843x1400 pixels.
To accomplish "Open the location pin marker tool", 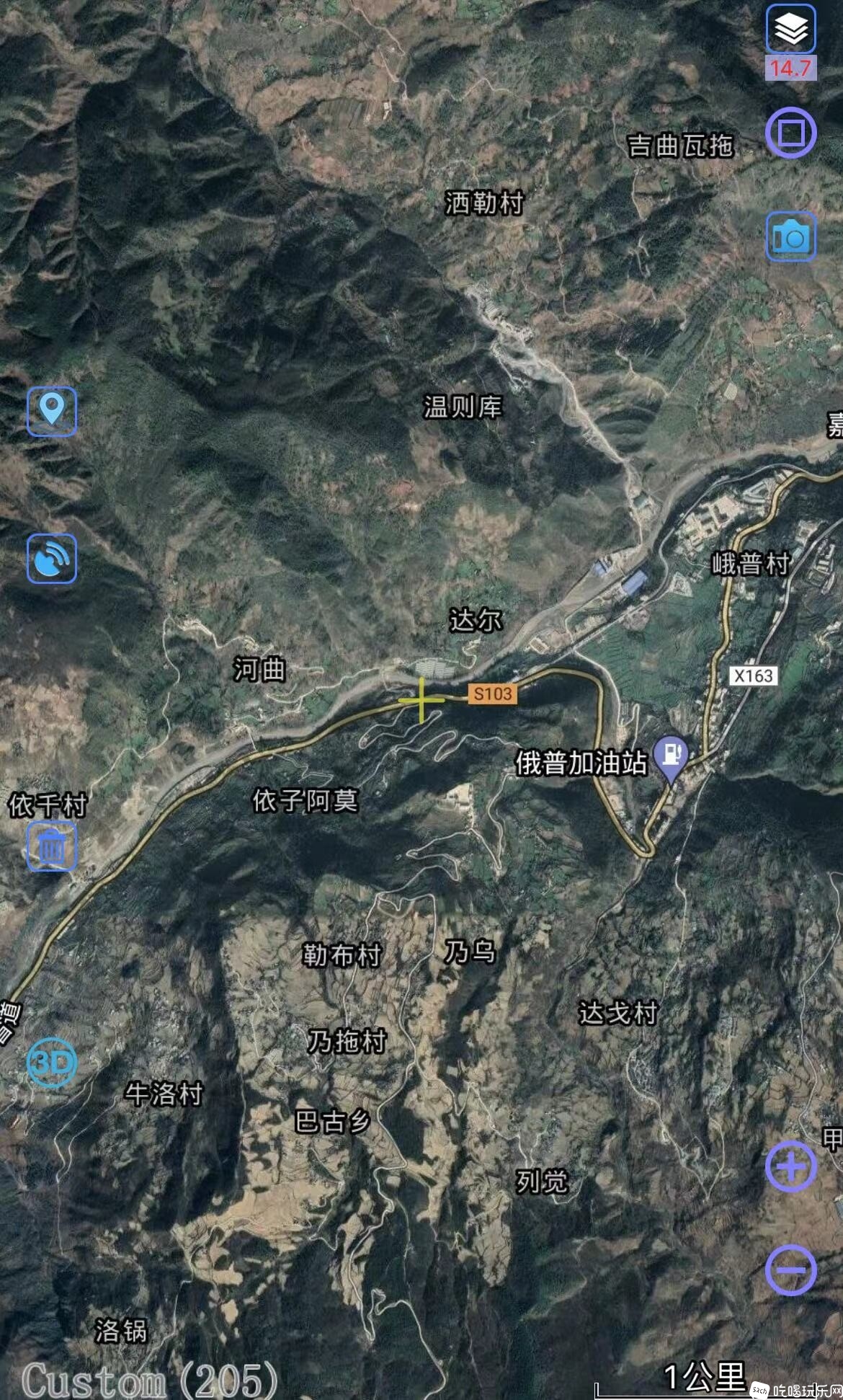I will coord(52,411).
